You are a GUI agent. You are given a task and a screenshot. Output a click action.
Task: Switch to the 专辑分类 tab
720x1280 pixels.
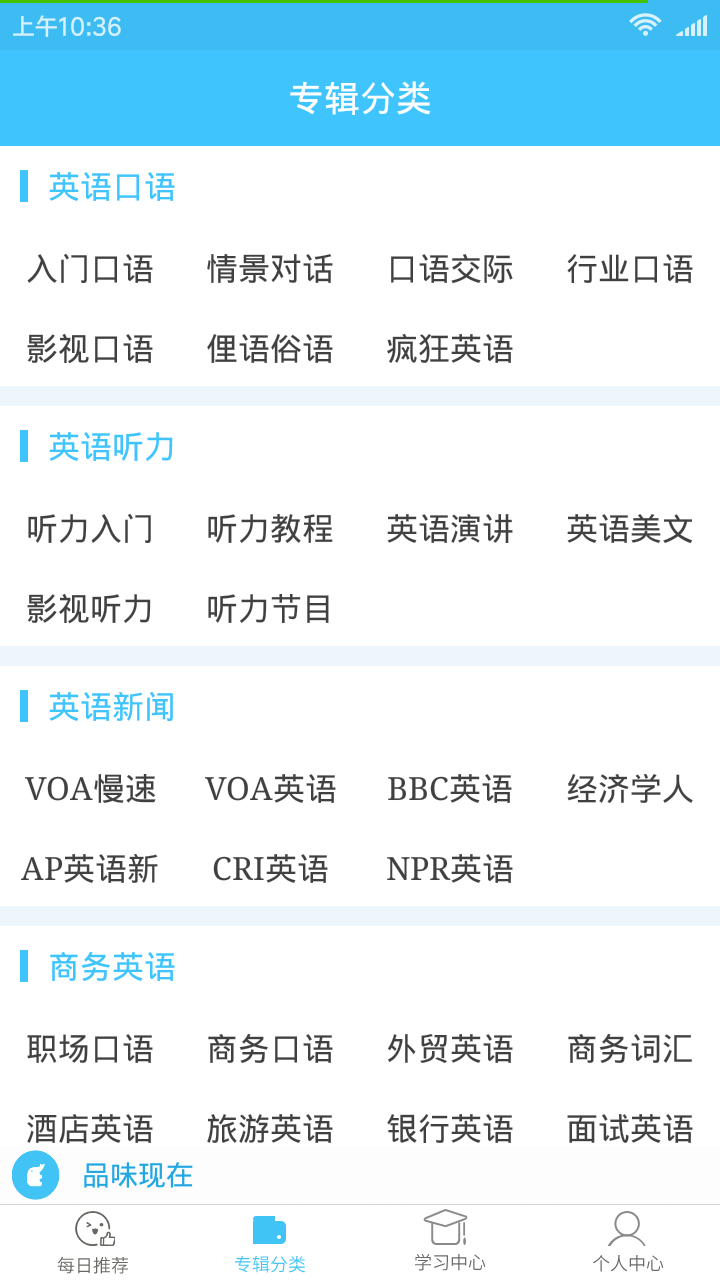pos(269,1240)
